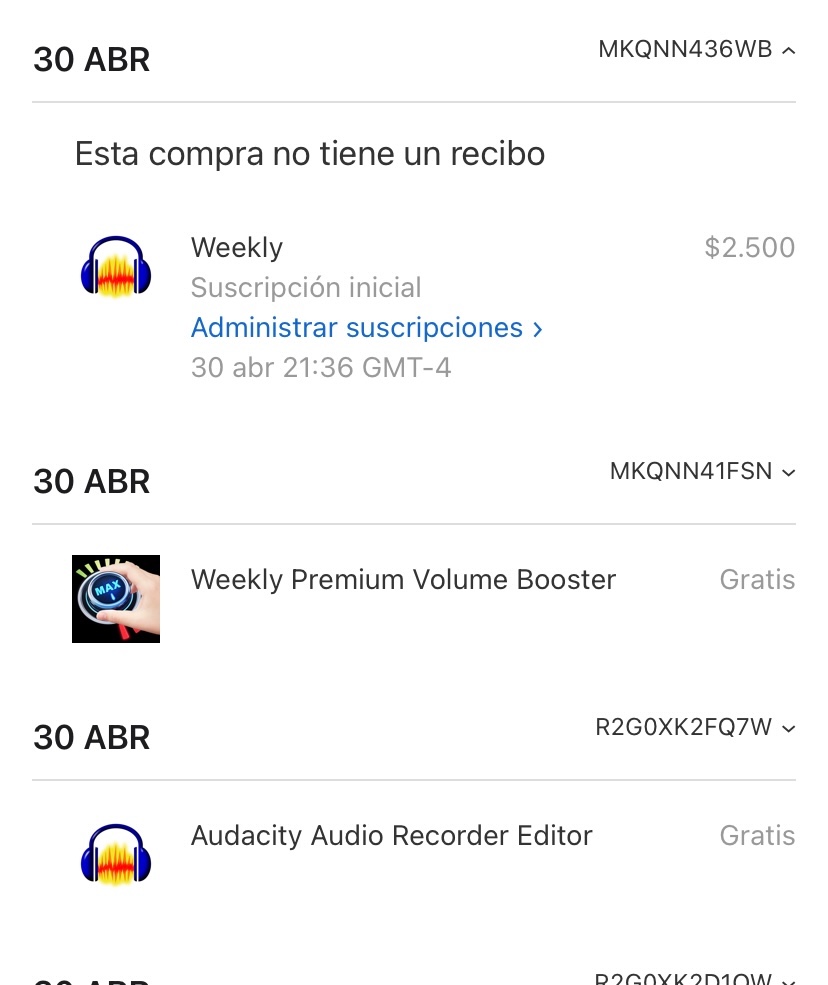Expand the R2G0XK2FQ7W order
This screenshot has height=985, width=828.
(x=695, y=727)
